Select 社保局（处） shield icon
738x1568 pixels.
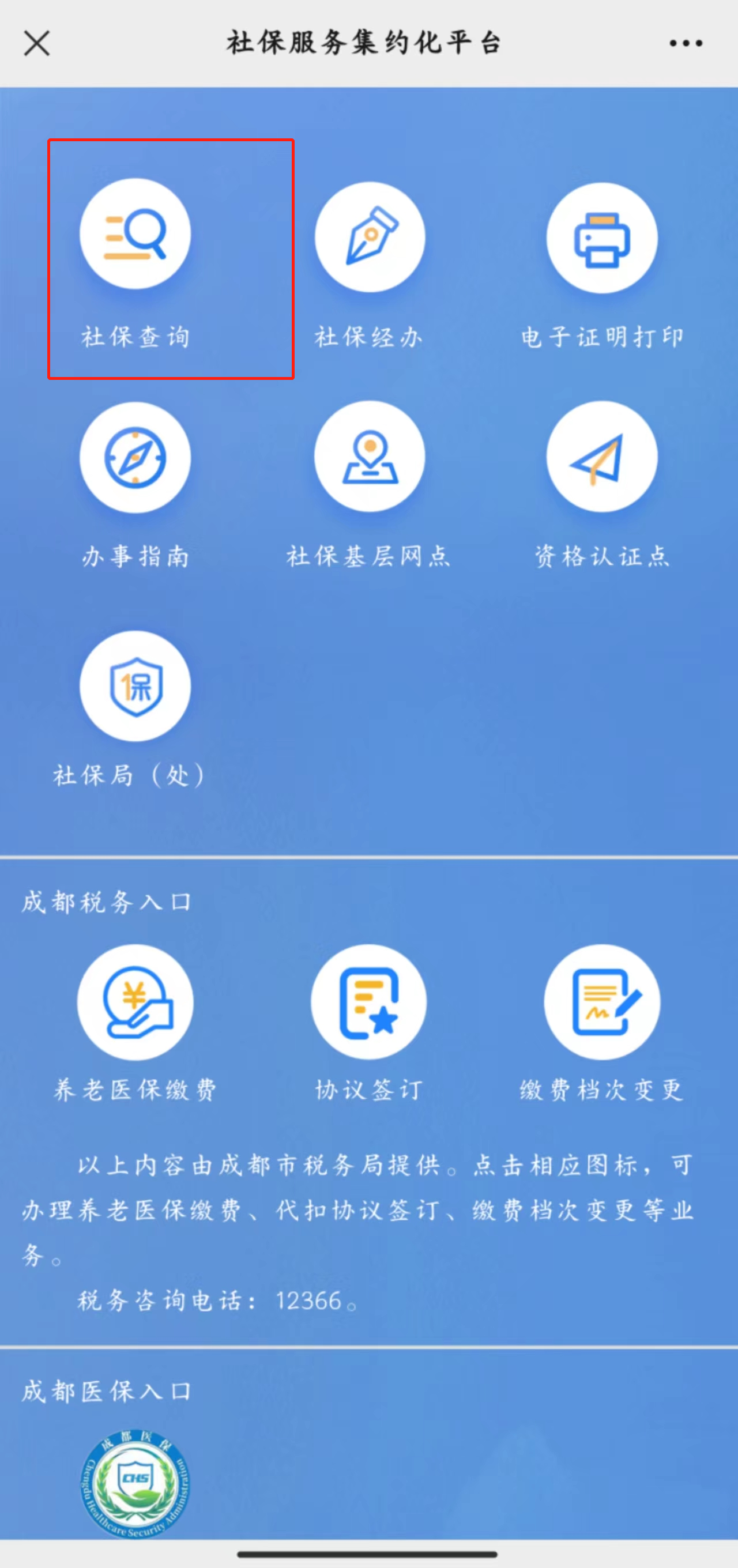tap(135, 686)
